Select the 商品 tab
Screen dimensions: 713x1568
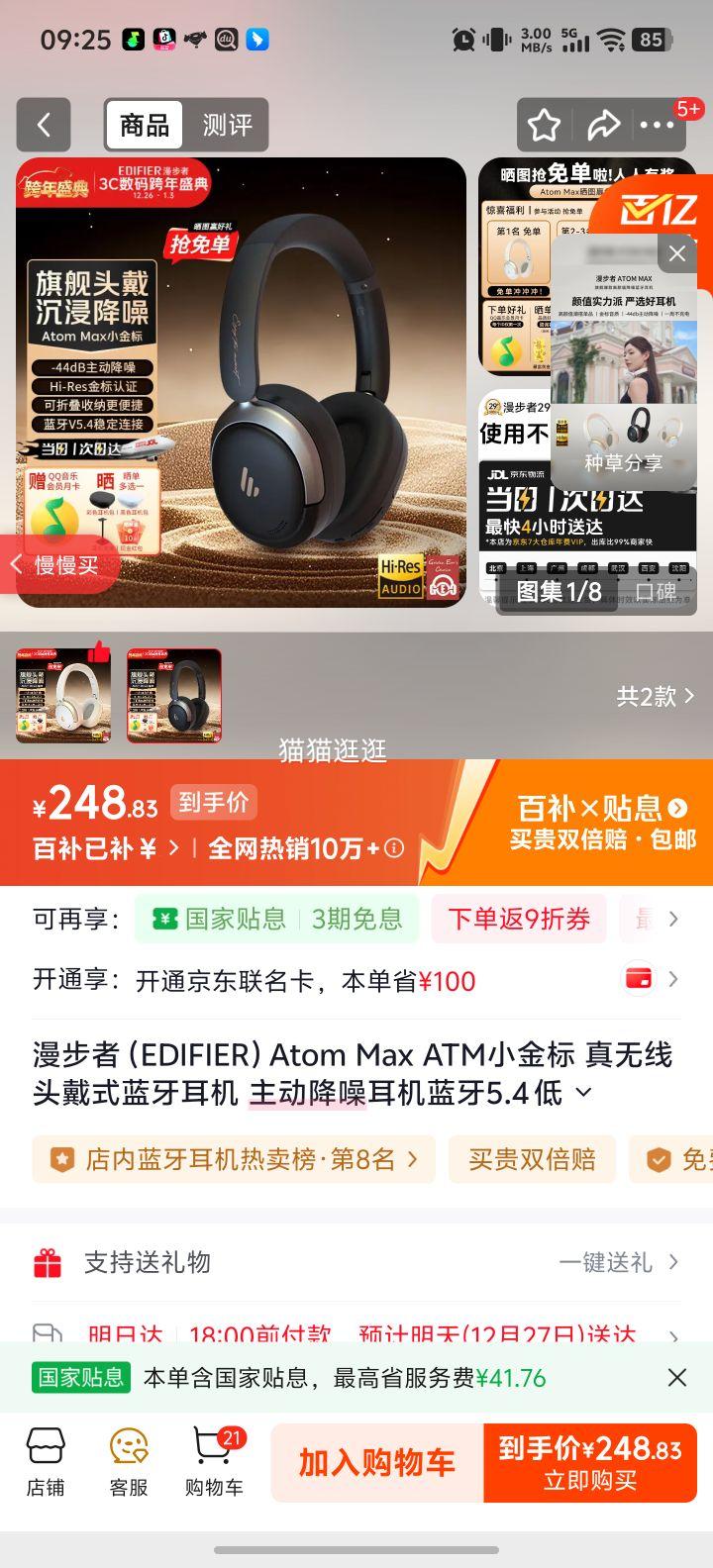147,125
